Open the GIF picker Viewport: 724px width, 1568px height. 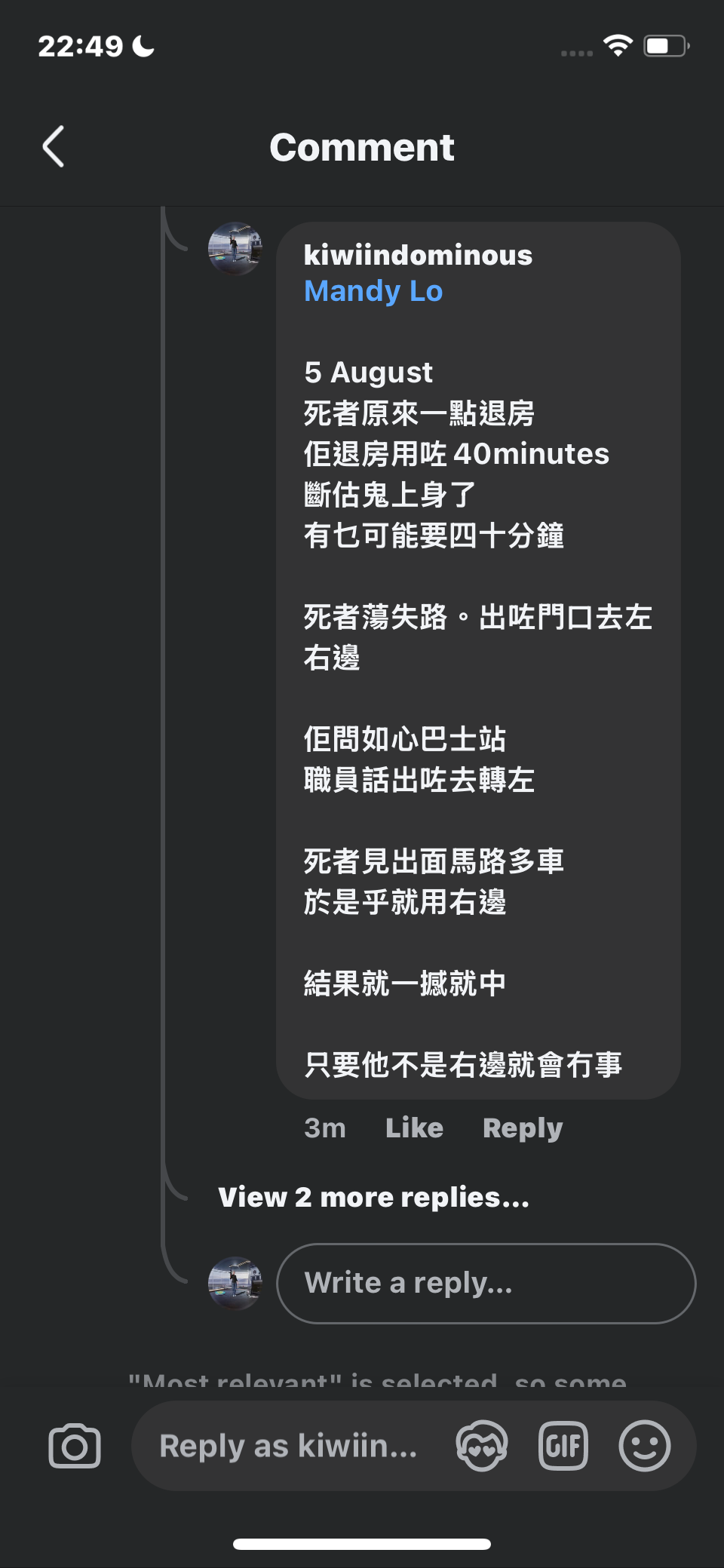click(x=563, y=1446)
